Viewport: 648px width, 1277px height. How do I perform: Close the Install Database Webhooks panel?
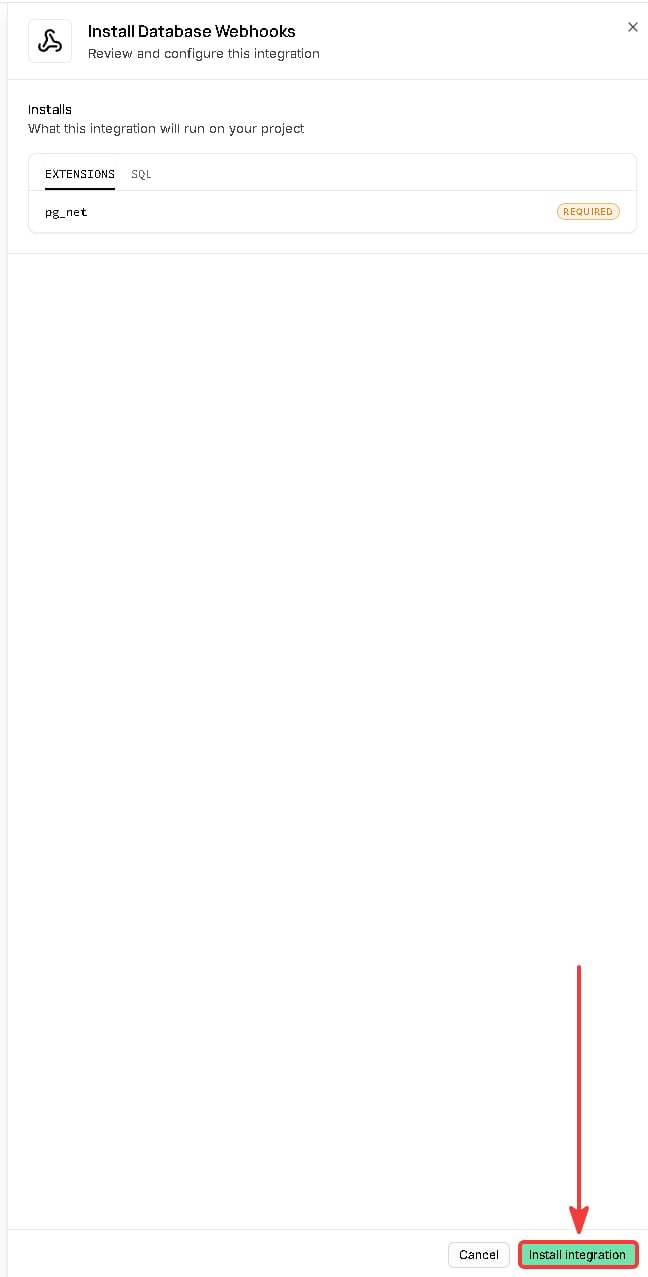pyautogui.click(x=632, y=27)
